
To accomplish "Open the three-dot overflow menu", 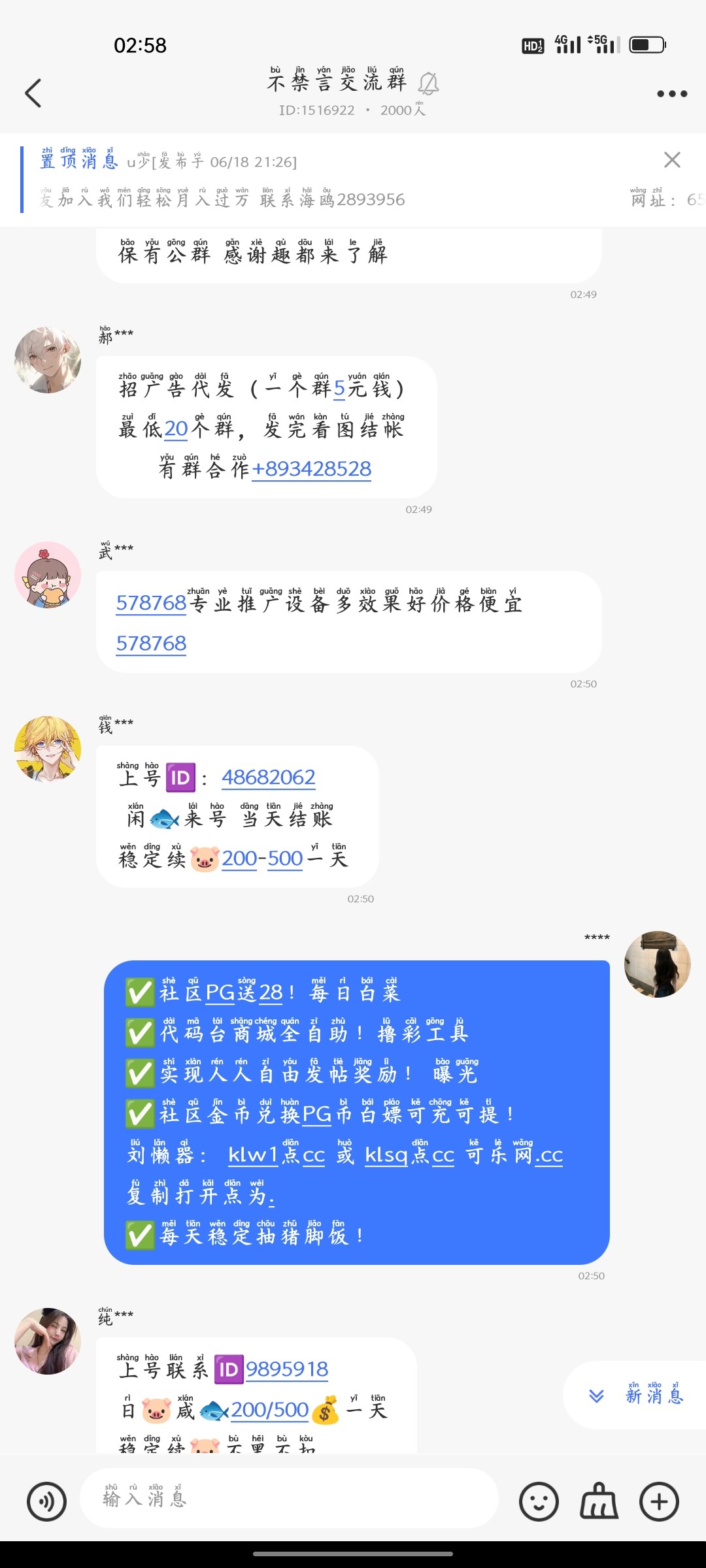I will click(x=671, y=93).
